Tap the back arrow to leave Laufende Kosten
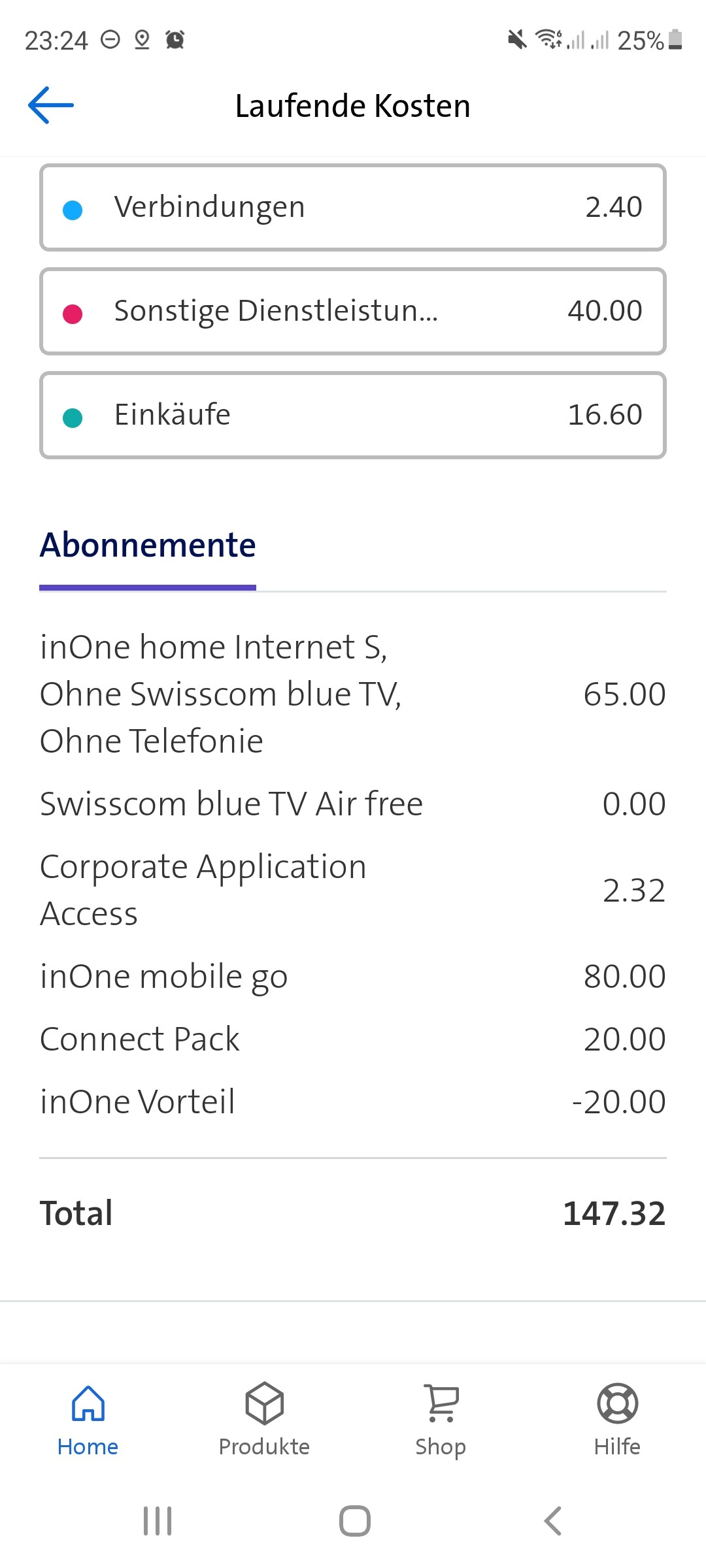The width and height of the screenshot is (706, 1568). coord(52,105)
